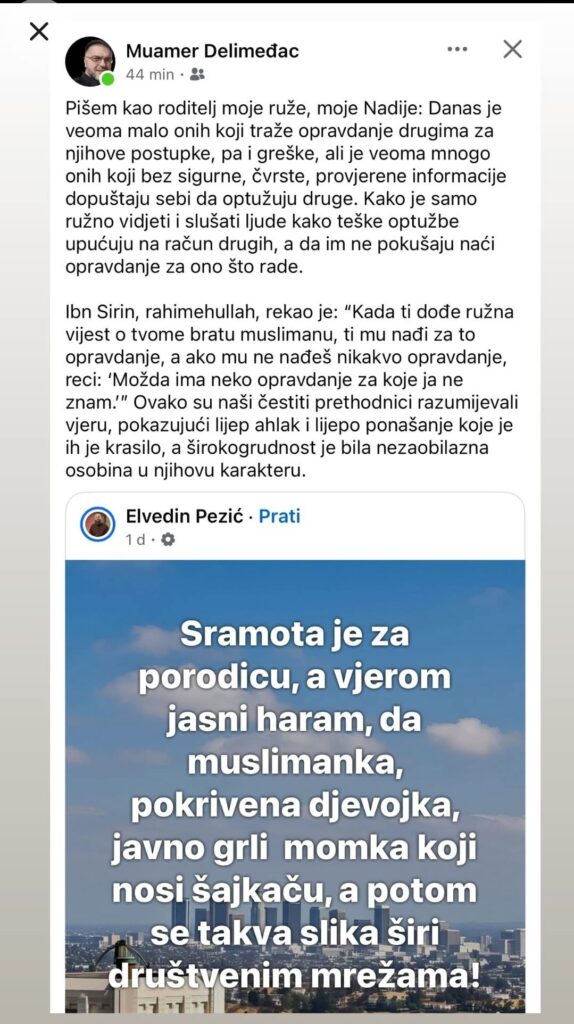
Task: Open the post's three-dot options menu
Action: [x=457, y=49]
